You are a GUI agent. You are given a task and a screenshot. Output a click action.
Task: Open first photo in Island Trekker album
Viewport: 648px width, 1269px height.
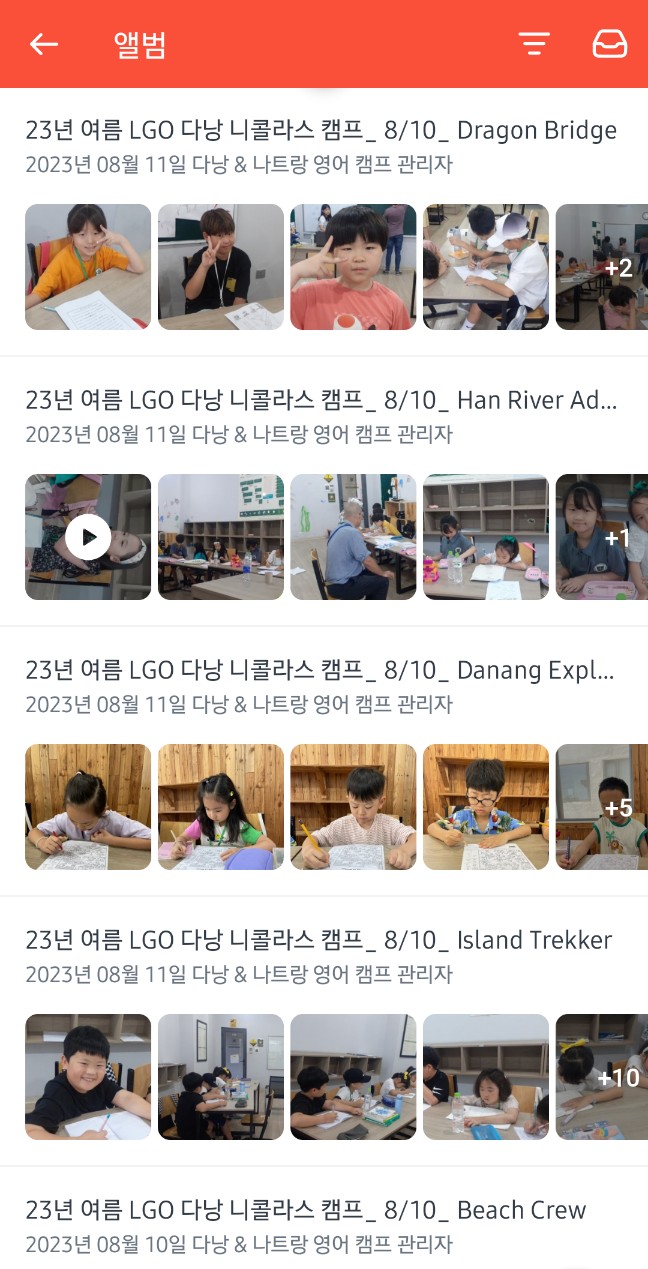[x=88, y=1077]
